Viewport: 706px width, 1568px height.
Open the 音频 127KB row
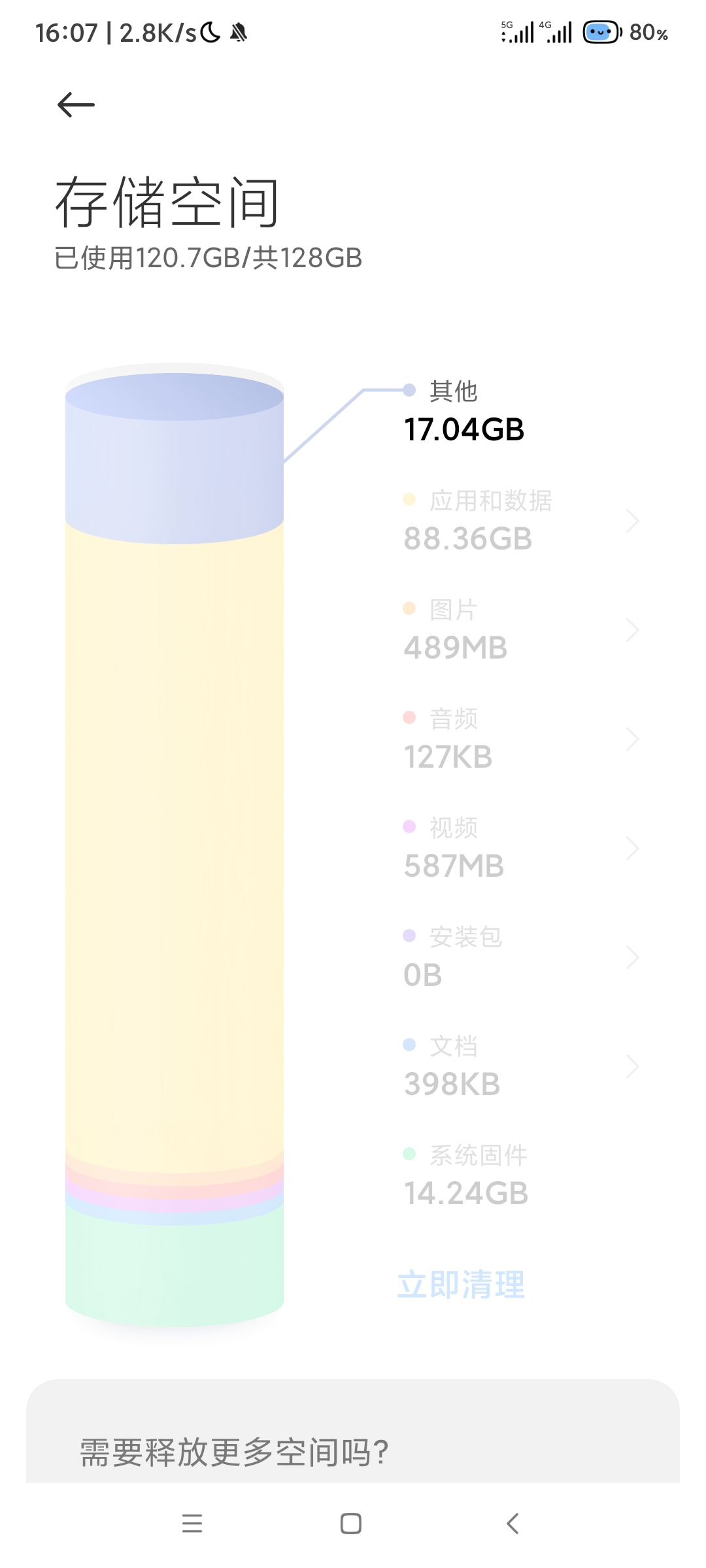tap(521, 739)
